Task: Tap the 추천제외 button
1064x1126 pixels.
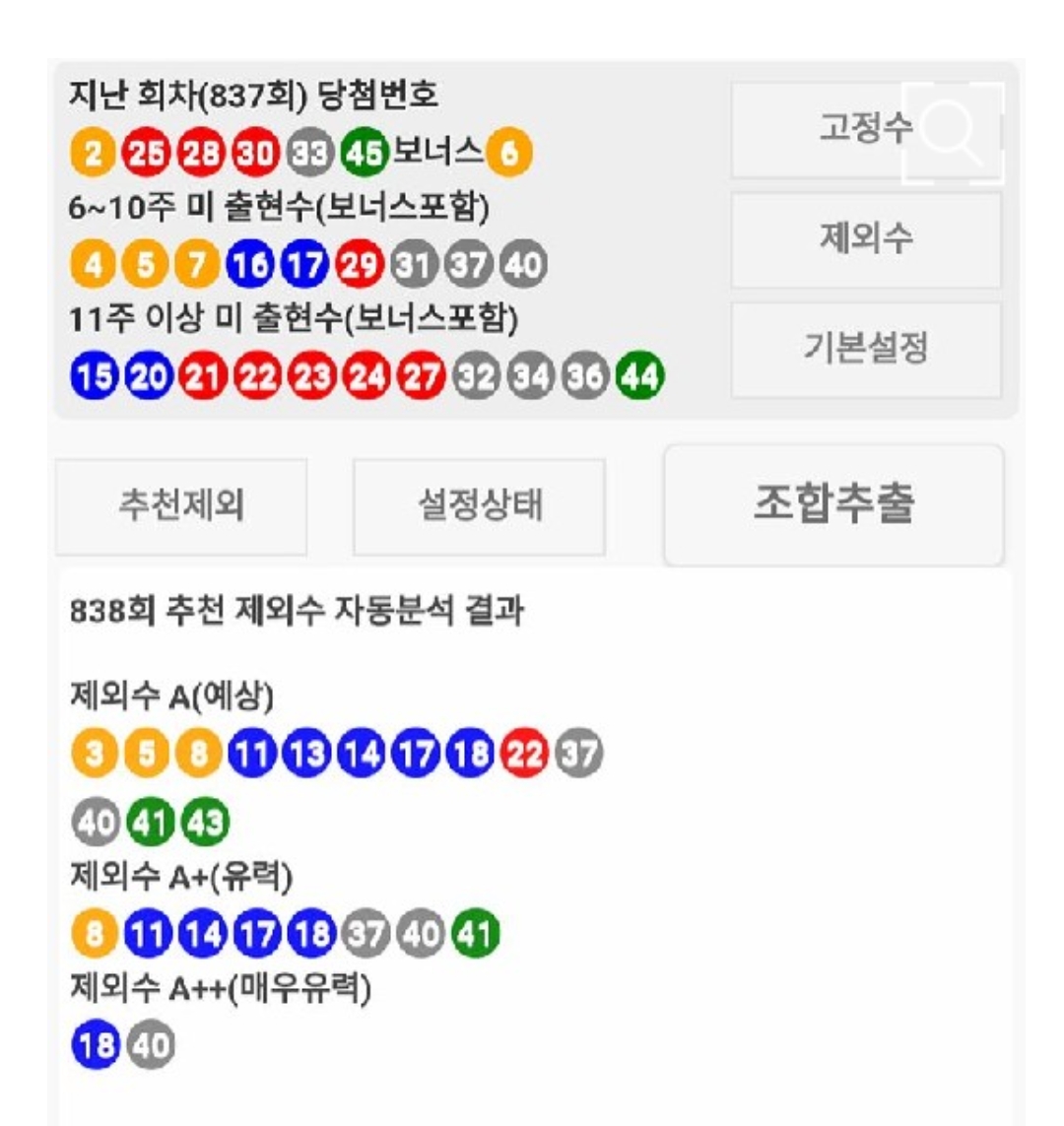Action: point(181,506)
